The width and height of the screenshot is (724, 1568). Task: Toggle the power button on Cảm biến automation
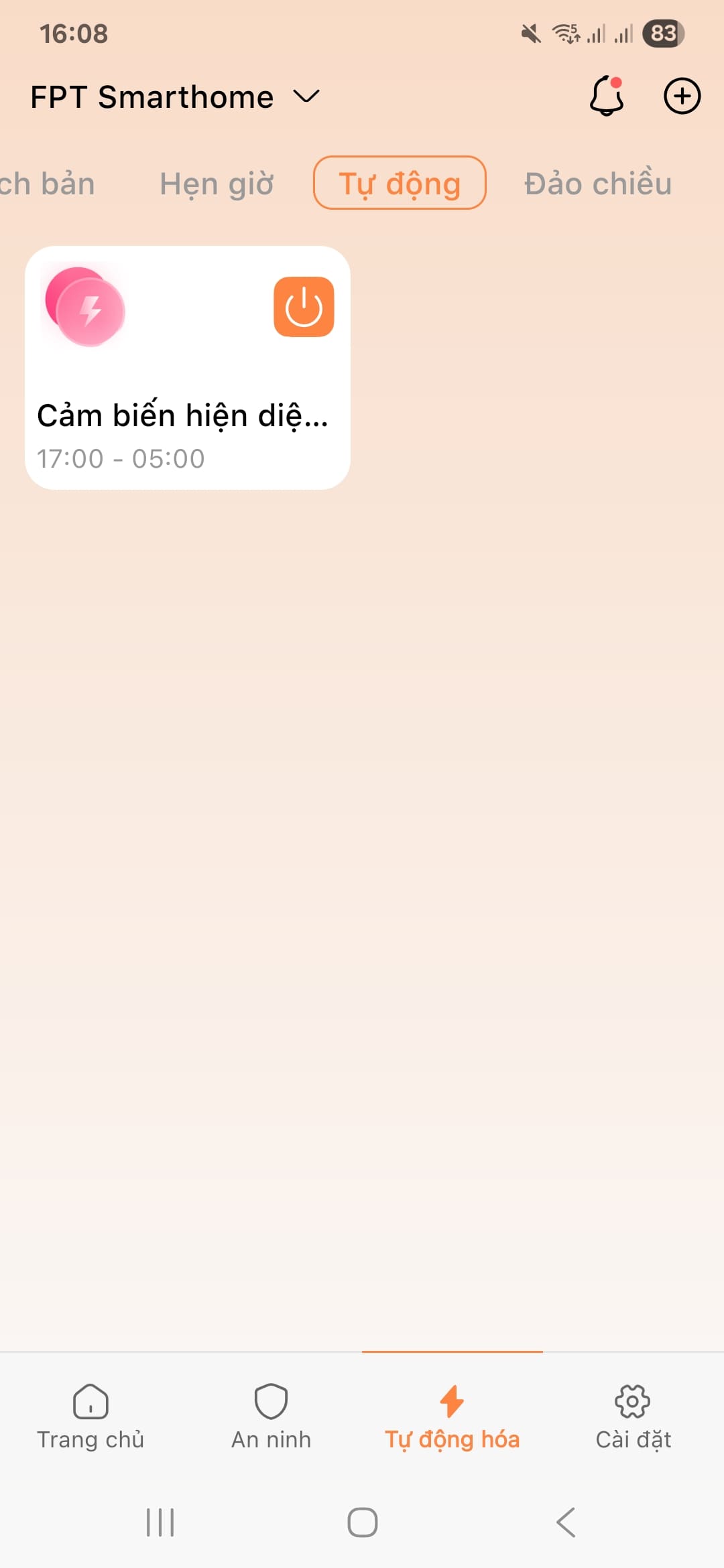coord(304,307)
